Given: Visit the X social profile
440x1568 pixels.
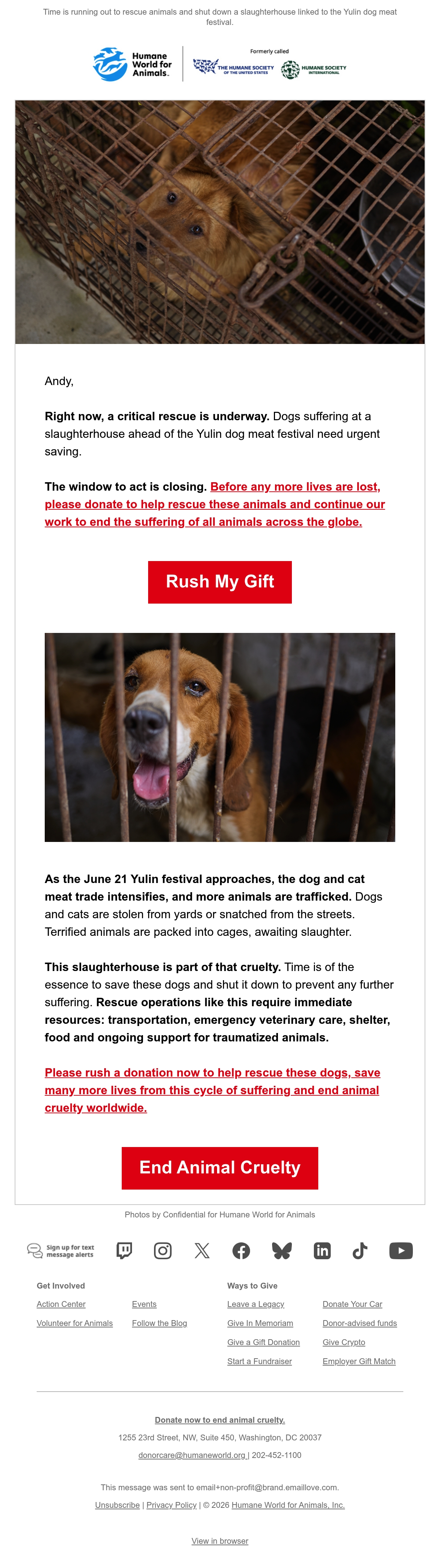Looking at the screenshot, I should (x=202, y=1250).
